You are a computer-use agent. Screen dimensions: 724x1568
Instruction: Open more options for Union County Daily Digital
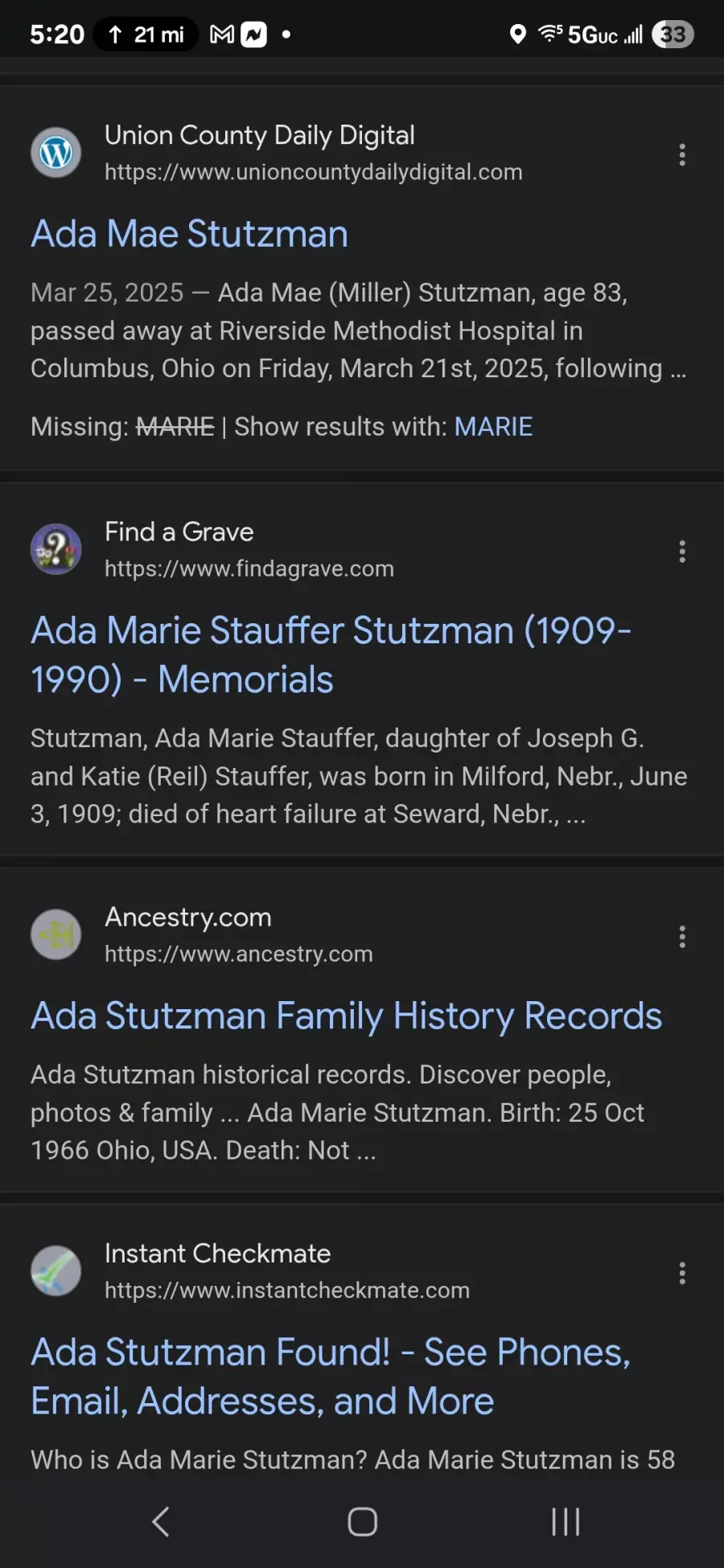[x=682, y=154]
